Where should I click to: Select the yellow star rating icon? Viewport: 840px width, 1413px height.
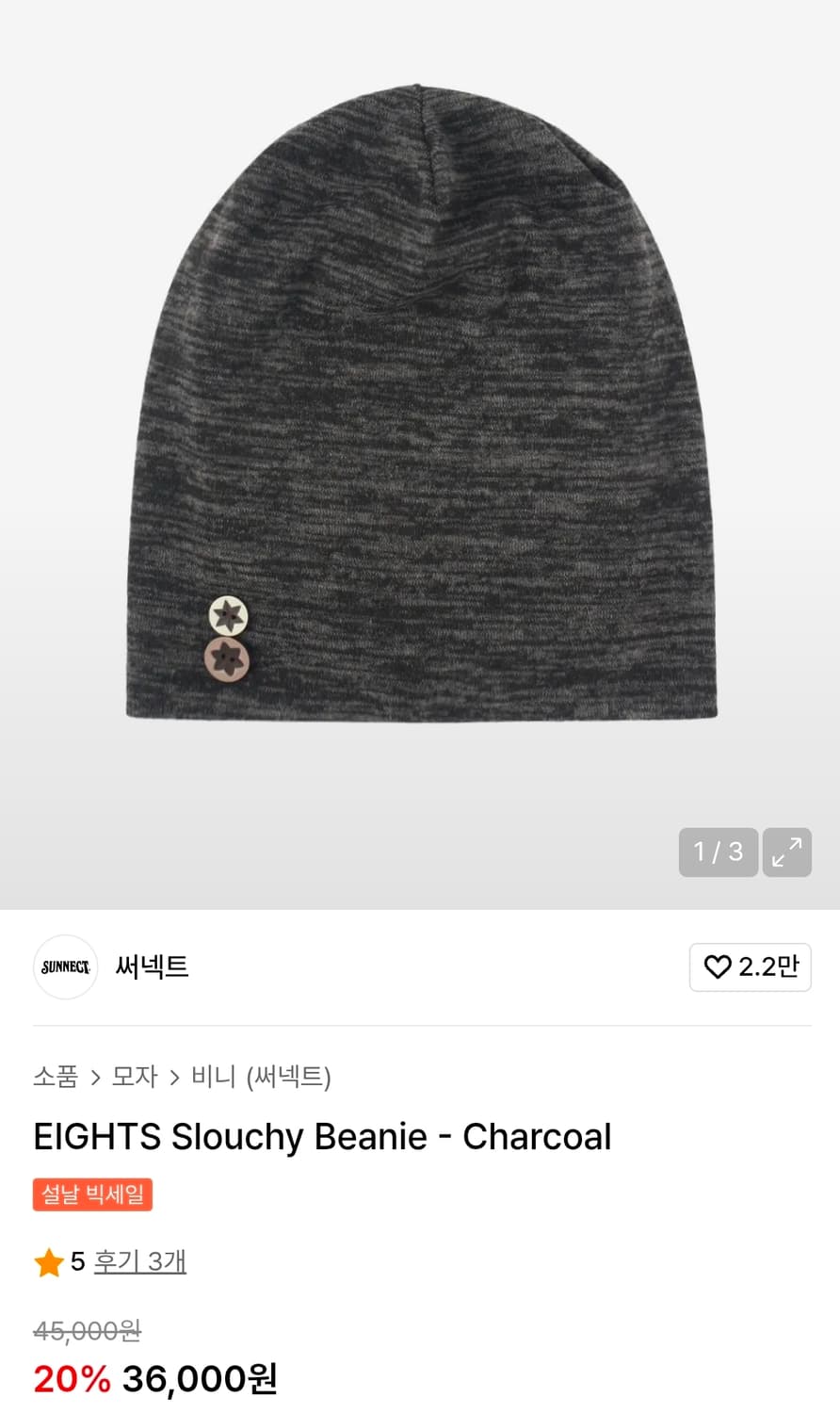[49, 1262]
